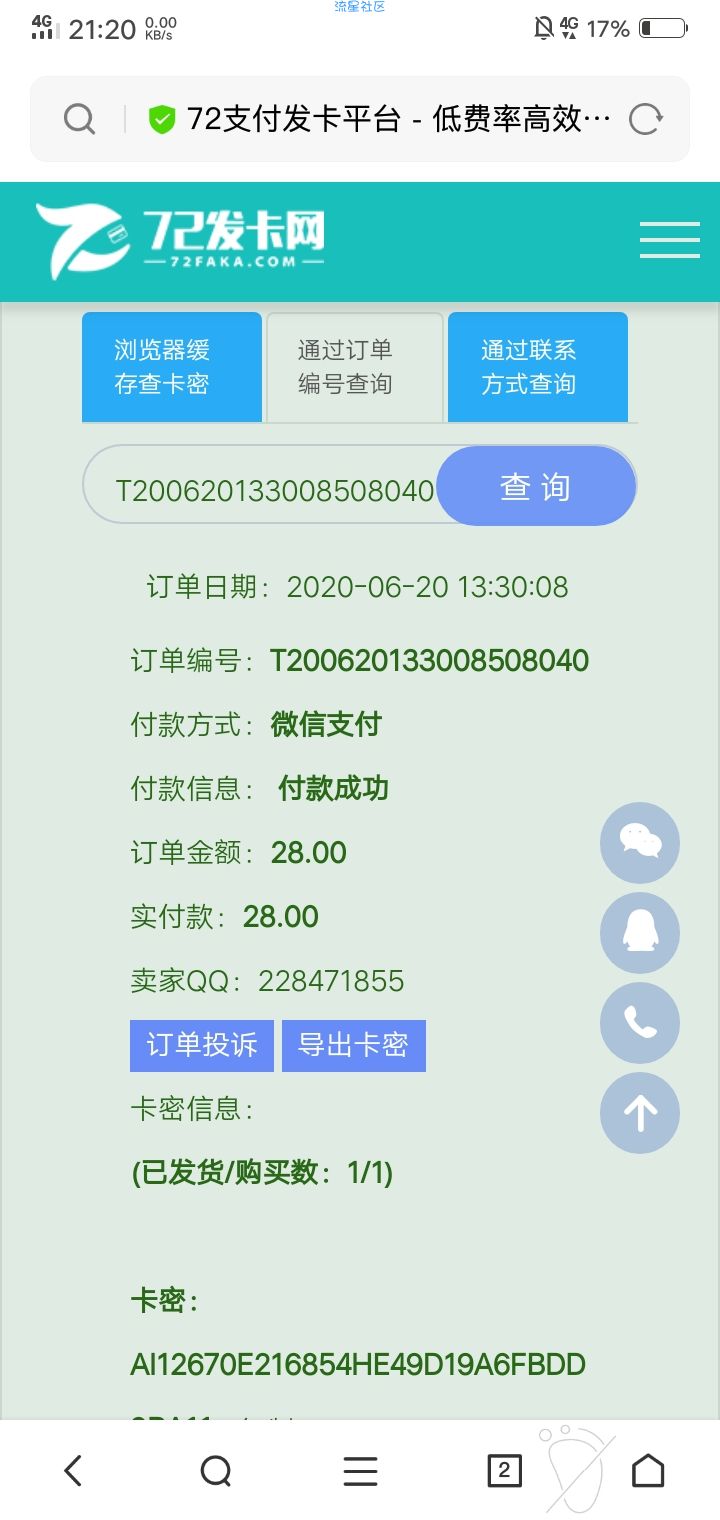
Task: Go to the browser home page
Action: (x=648, y=1470)
